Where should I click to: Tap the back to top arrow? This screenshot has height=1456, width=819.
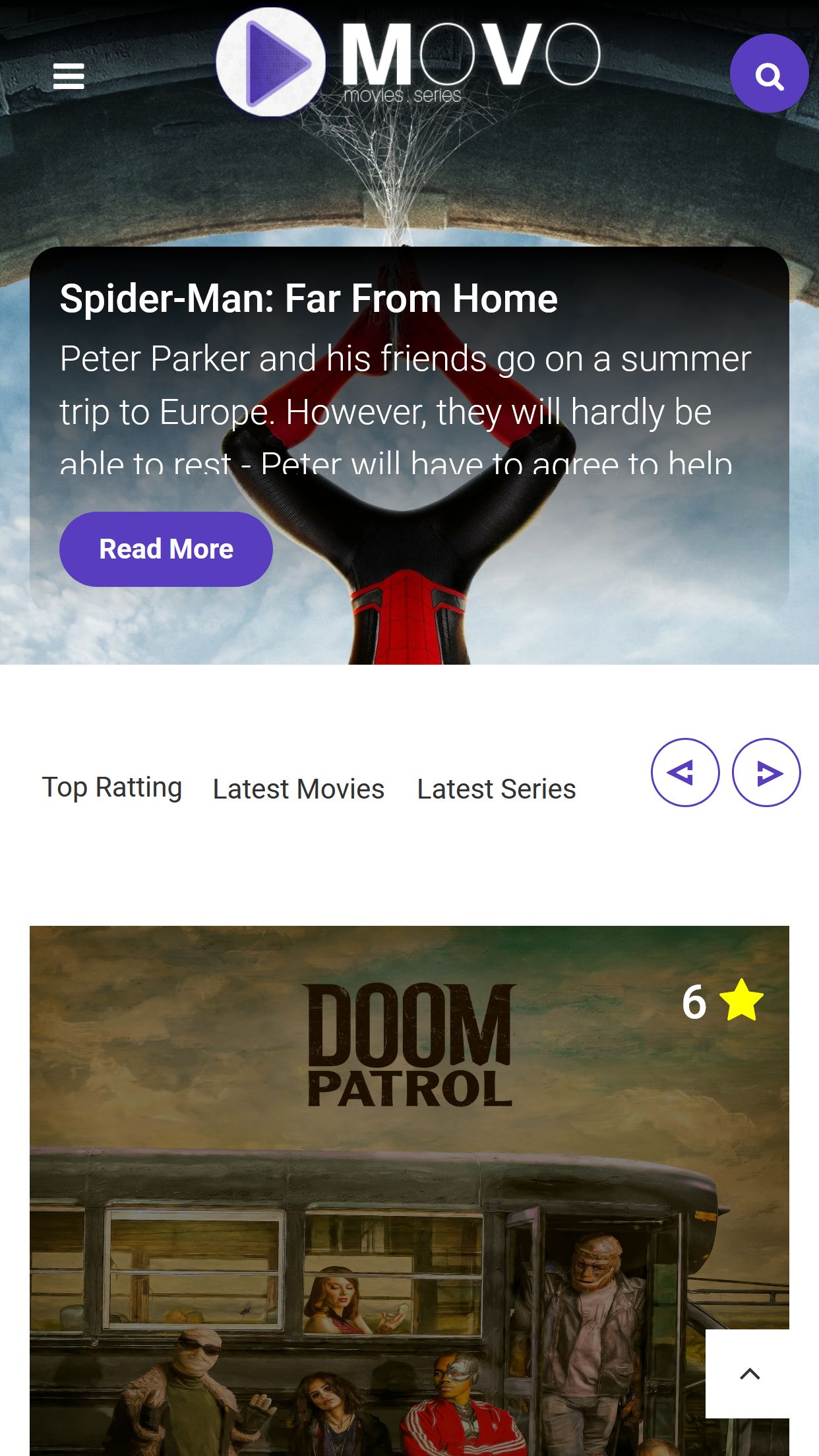749,1374
